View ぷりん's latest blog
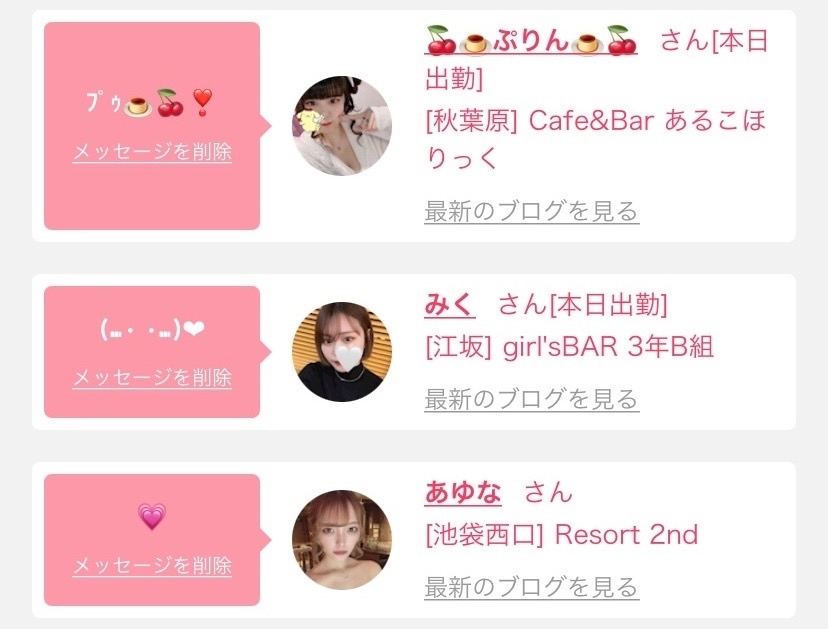Image resolution: width=828 pixels, height=629 pixels. (x=531, y=211)
